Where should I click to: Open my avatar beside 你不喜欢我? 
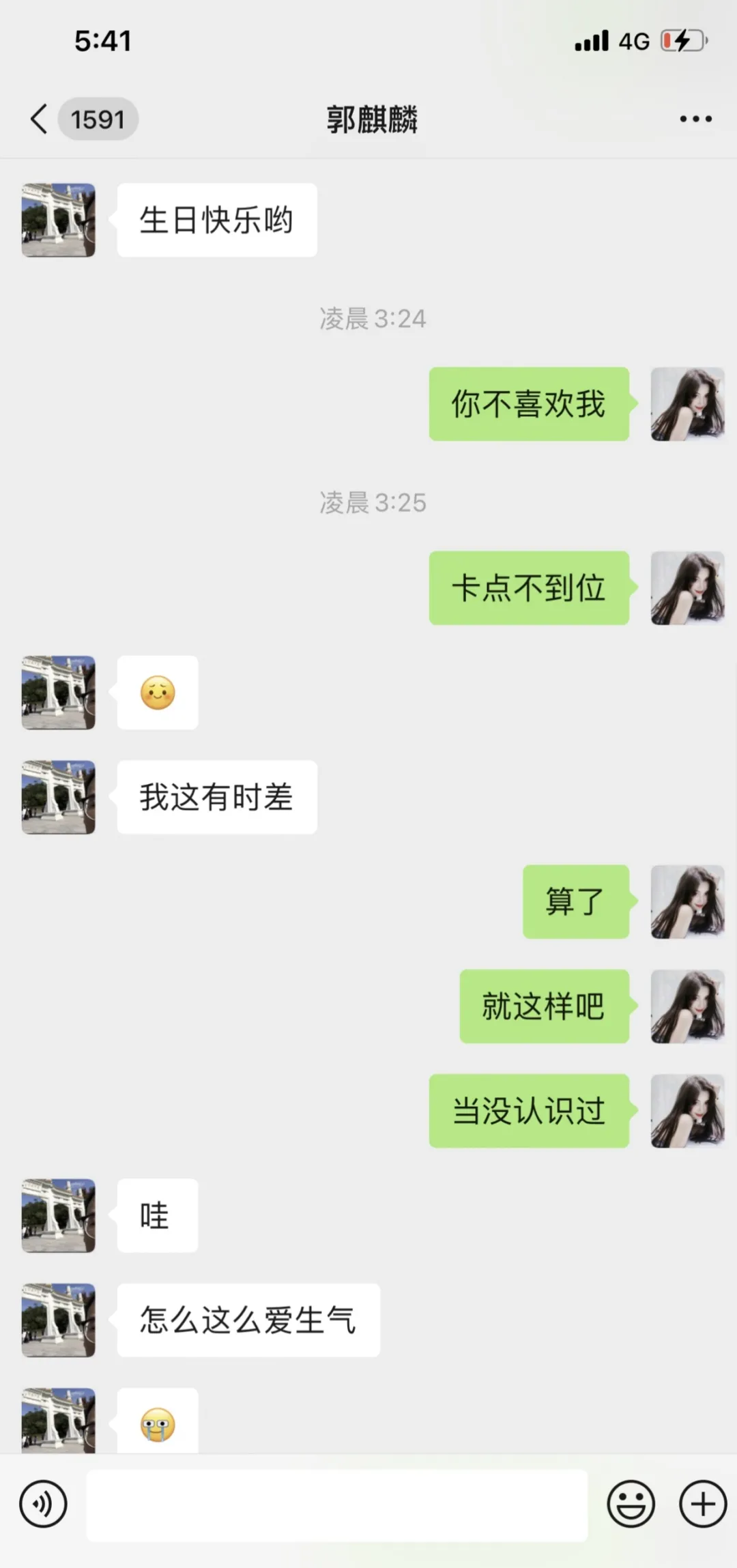coord(687,404)
